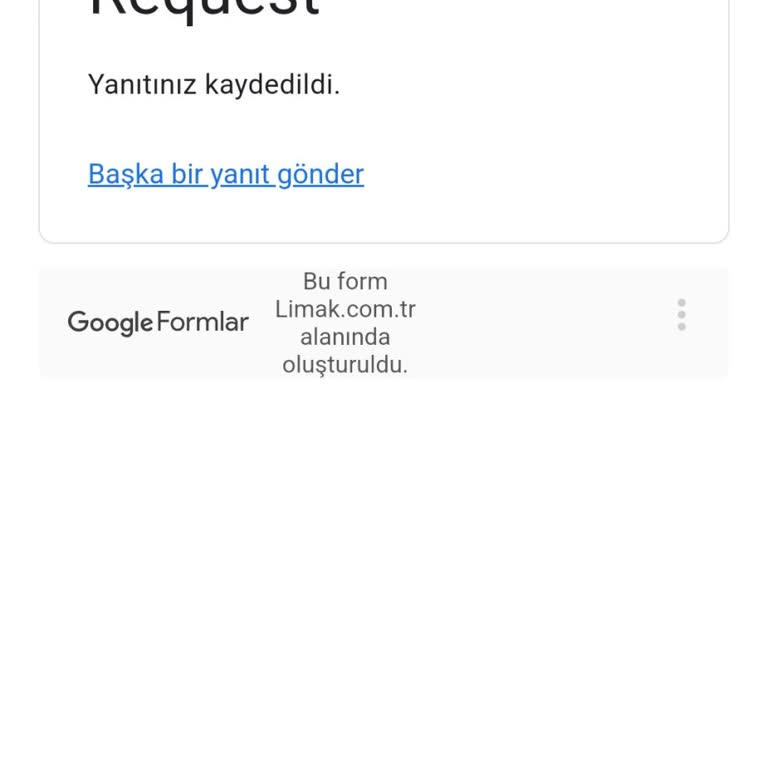
Task: Tap the 'Başka bir yanıt gönder' link
Action: [226, 174]
